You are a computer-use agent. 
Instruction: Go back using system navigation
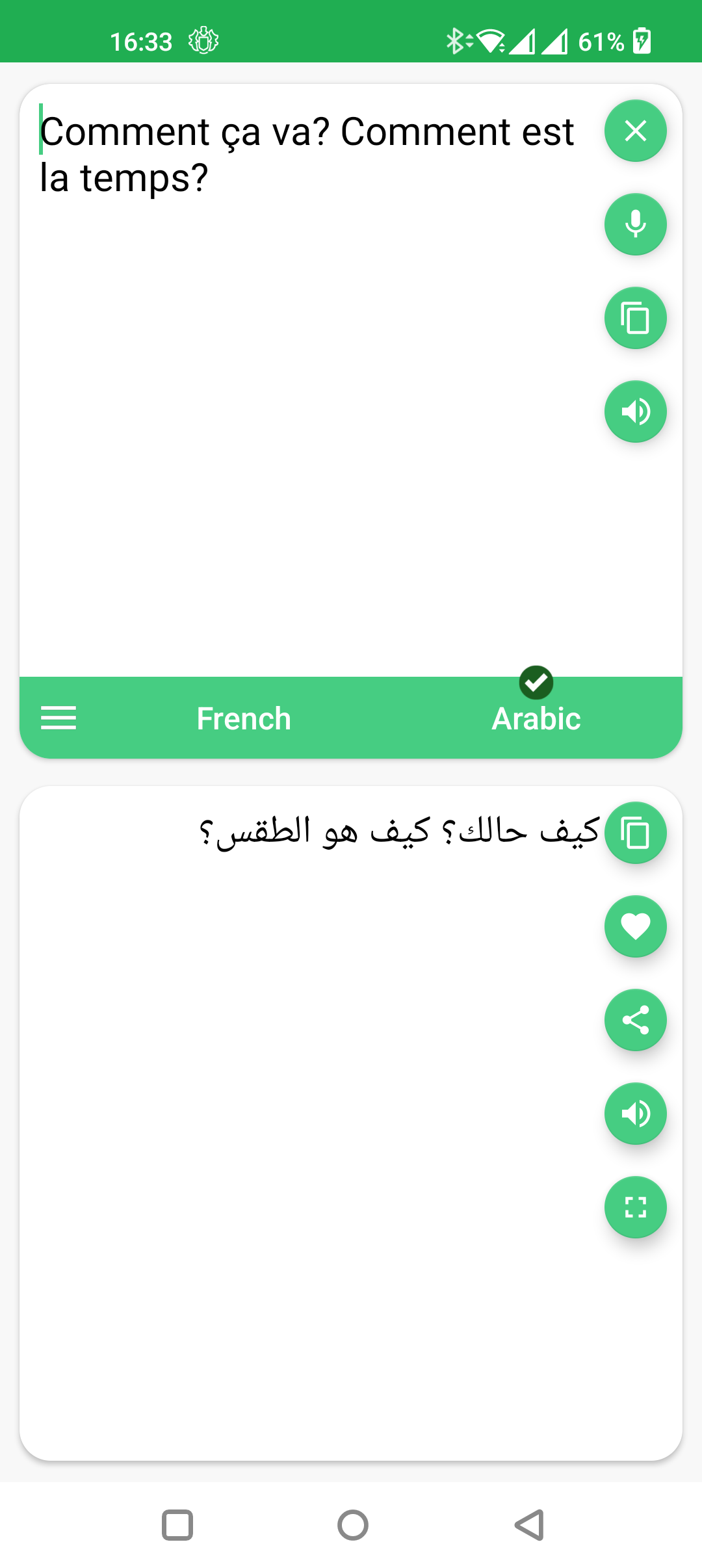[529, 1524]
